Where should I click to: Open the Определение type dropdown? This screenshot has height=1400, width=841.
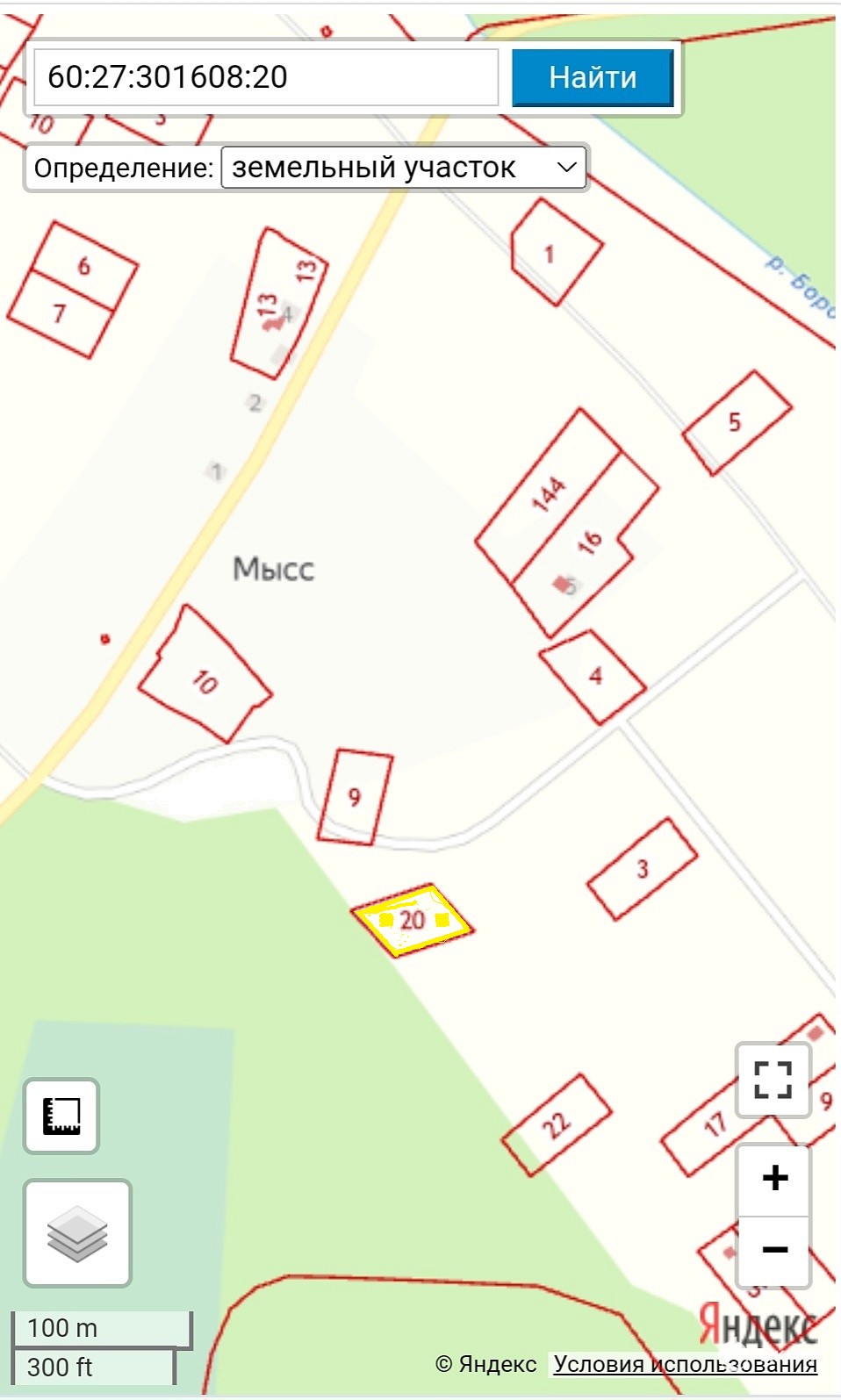(403, 167)
